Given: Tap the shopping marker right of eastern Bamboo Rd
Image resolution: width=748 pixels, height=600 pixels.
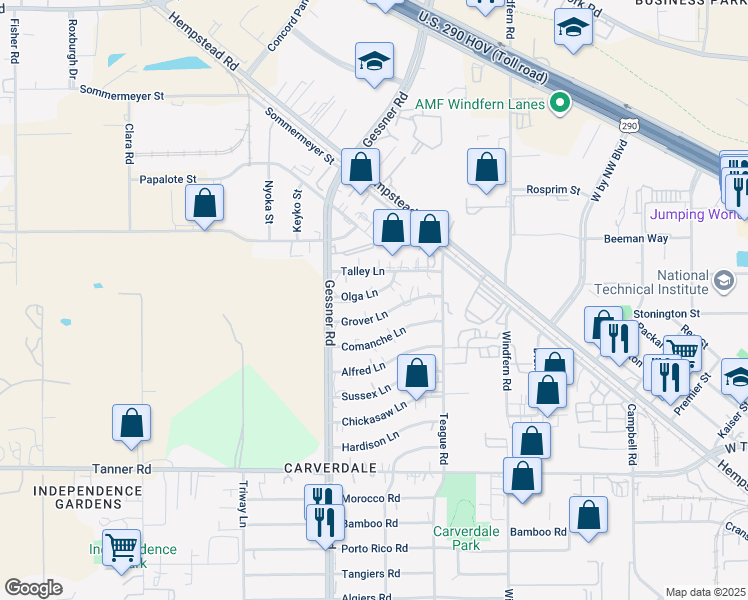Looking at the screenshot, I should click(588, 517).
